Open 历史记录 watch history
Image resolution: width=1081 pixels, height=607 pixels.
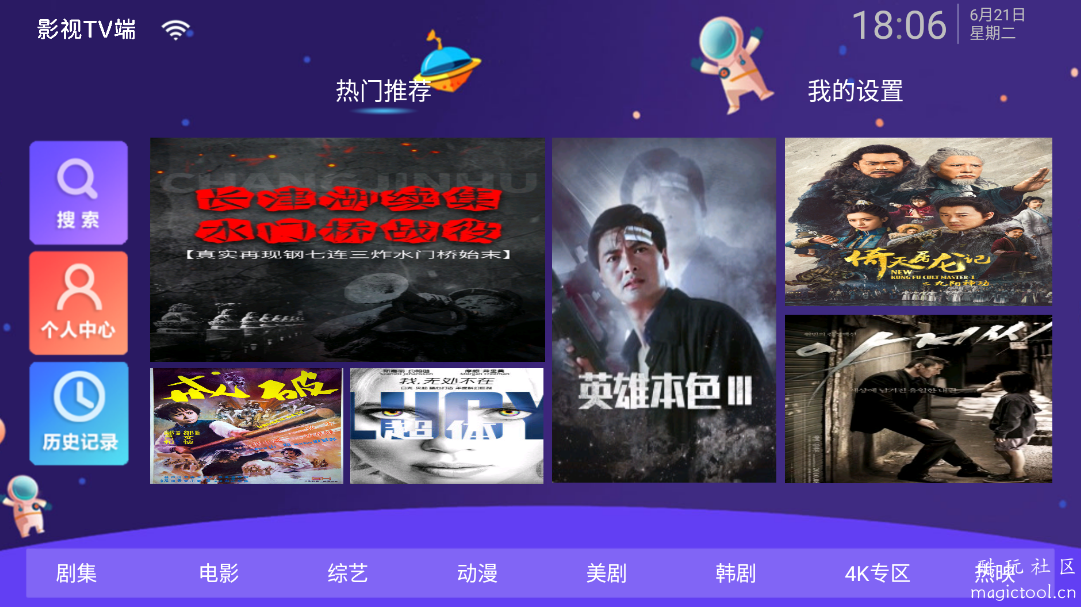tap(78, 413)
